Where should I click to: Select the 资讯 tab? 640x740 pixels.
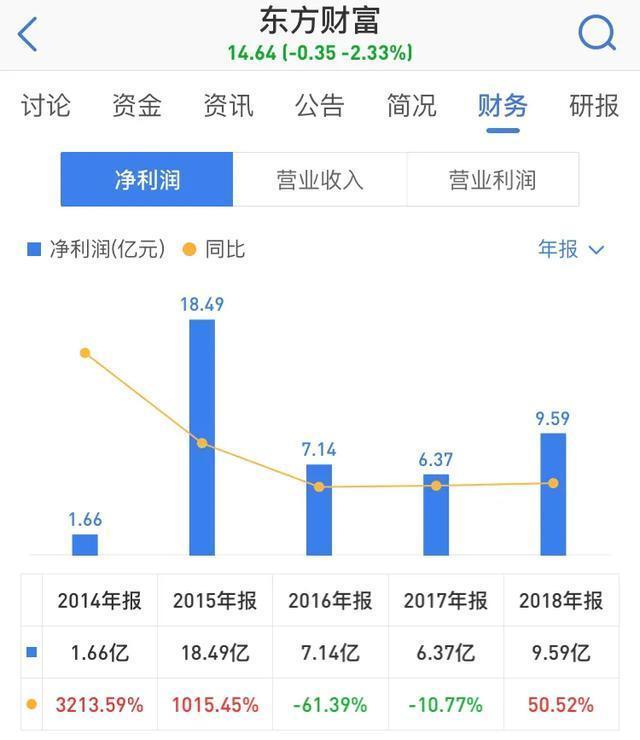pos(228,105)
